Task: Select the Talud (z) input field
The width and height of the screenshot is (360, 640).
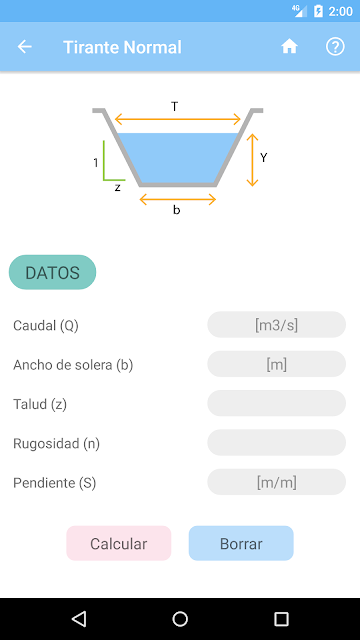Action: click(277, 403)
